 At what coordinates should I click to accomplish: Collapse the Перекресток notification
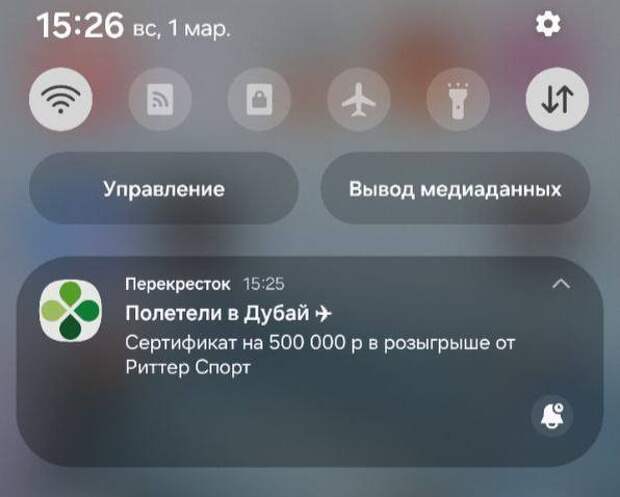[561, 284]
